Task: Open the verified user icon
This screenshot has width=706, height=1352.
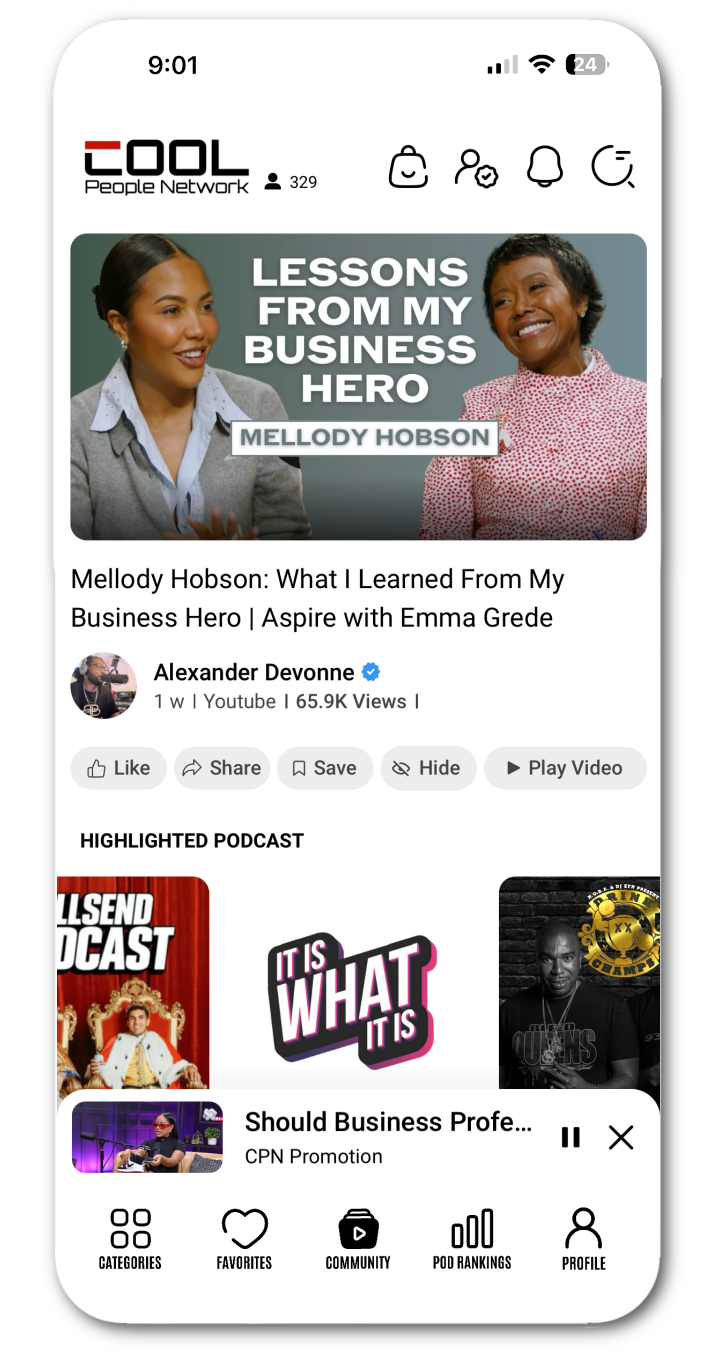Action: pos(476,167)
